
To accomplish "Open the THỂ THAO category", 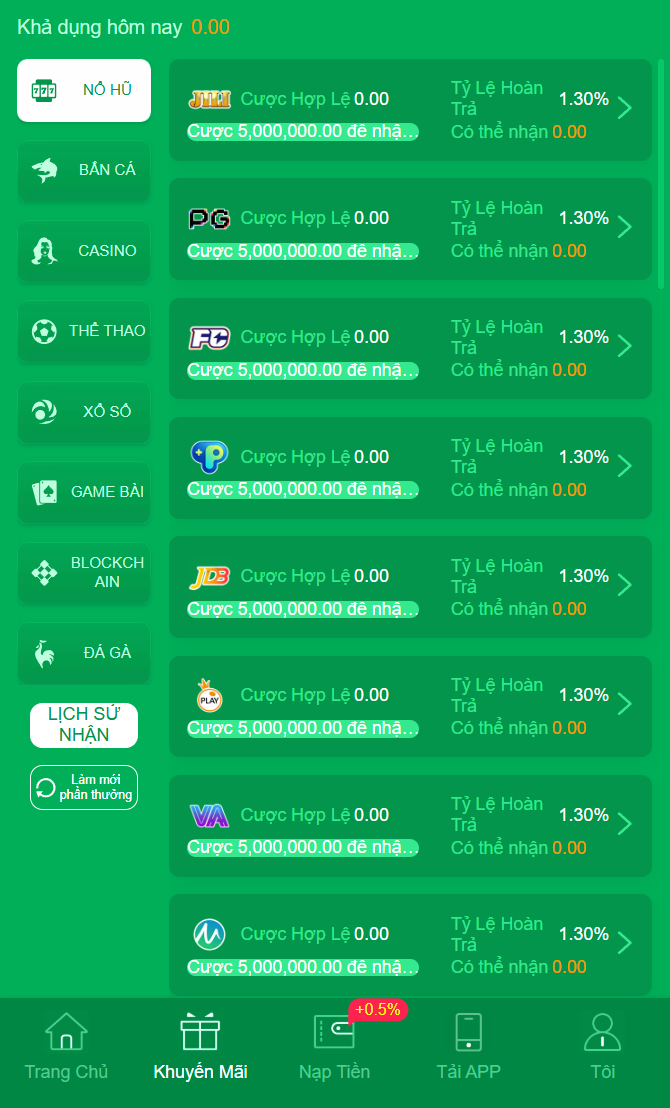I will [84, 331].
